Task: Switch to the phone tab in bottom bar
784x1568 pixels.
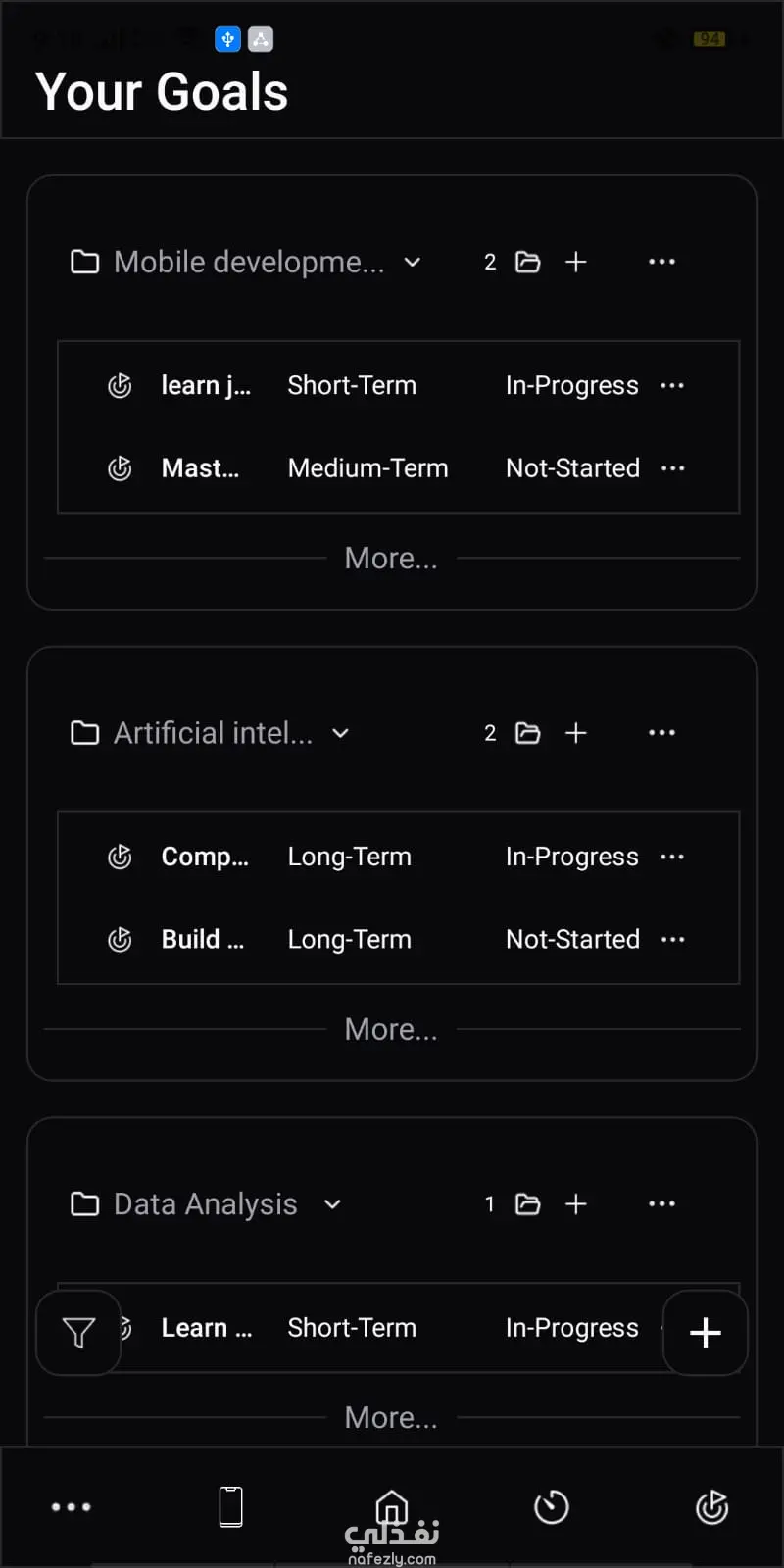Action: [231, 1507]
